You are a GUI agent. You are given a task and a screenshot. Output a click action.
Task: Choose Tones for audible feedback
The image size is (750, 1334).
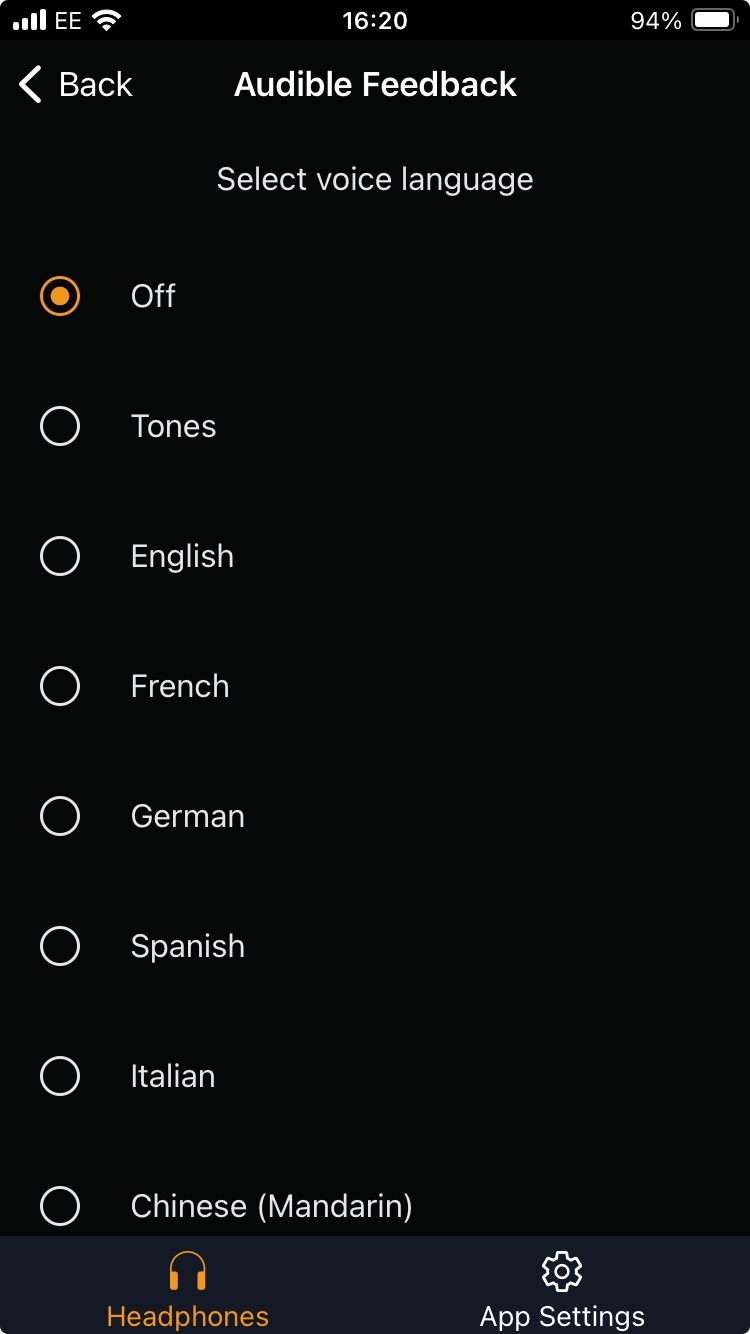[60, 426]
